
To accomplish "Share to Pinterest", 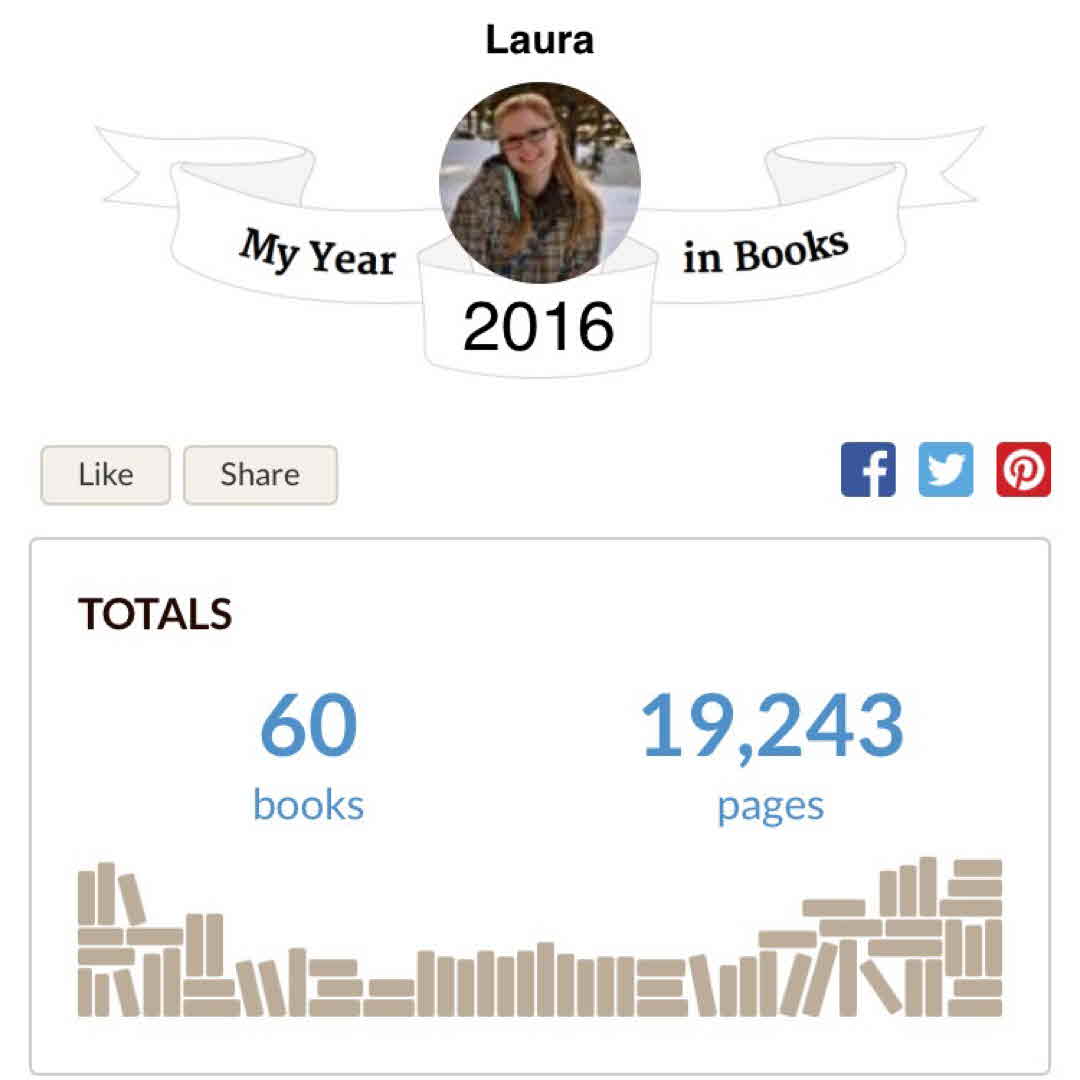I will tap(1023, 470).
